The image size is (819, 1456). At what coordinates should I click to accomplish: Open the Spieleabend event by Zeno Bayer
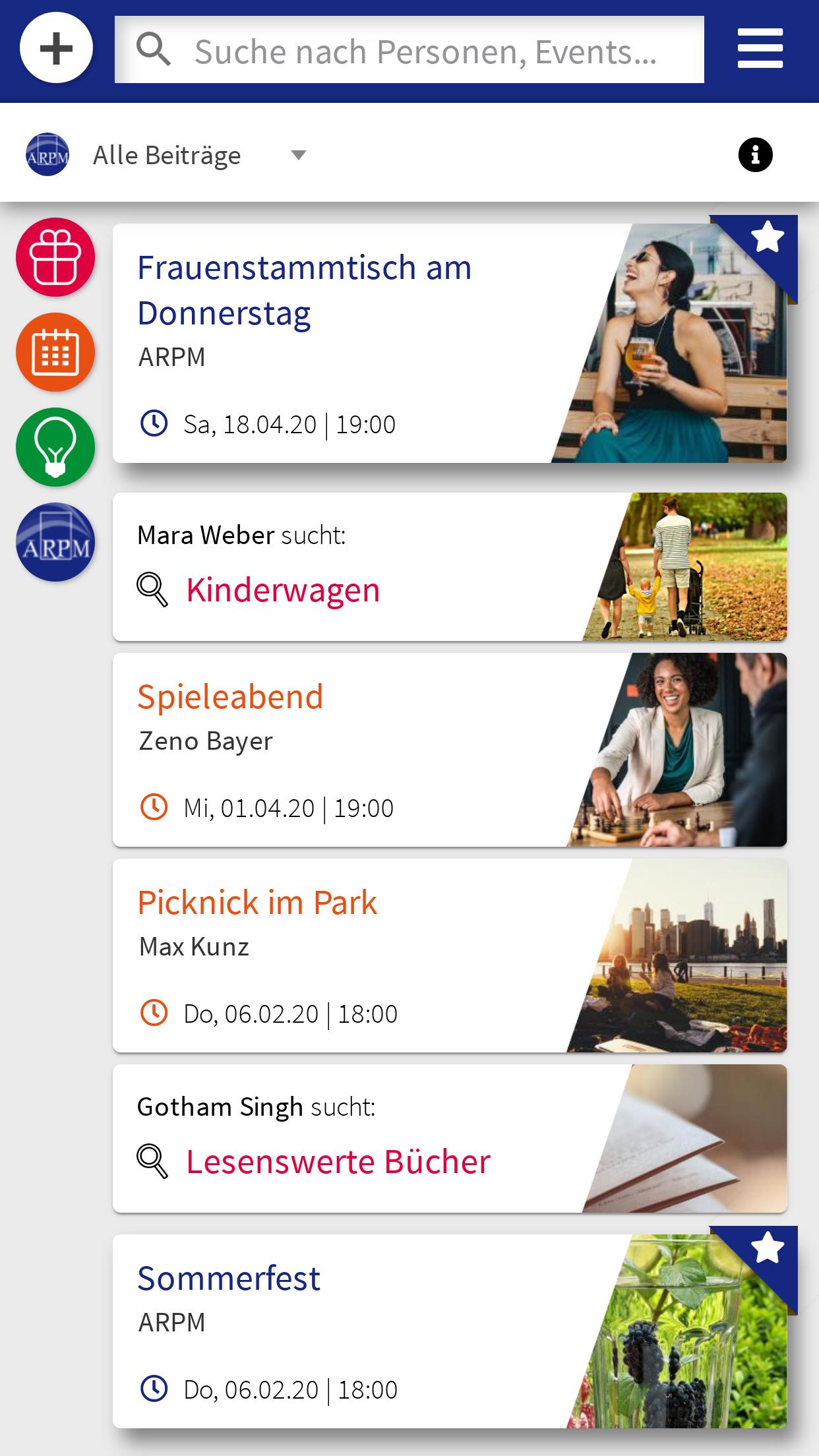tap(450, 750)
